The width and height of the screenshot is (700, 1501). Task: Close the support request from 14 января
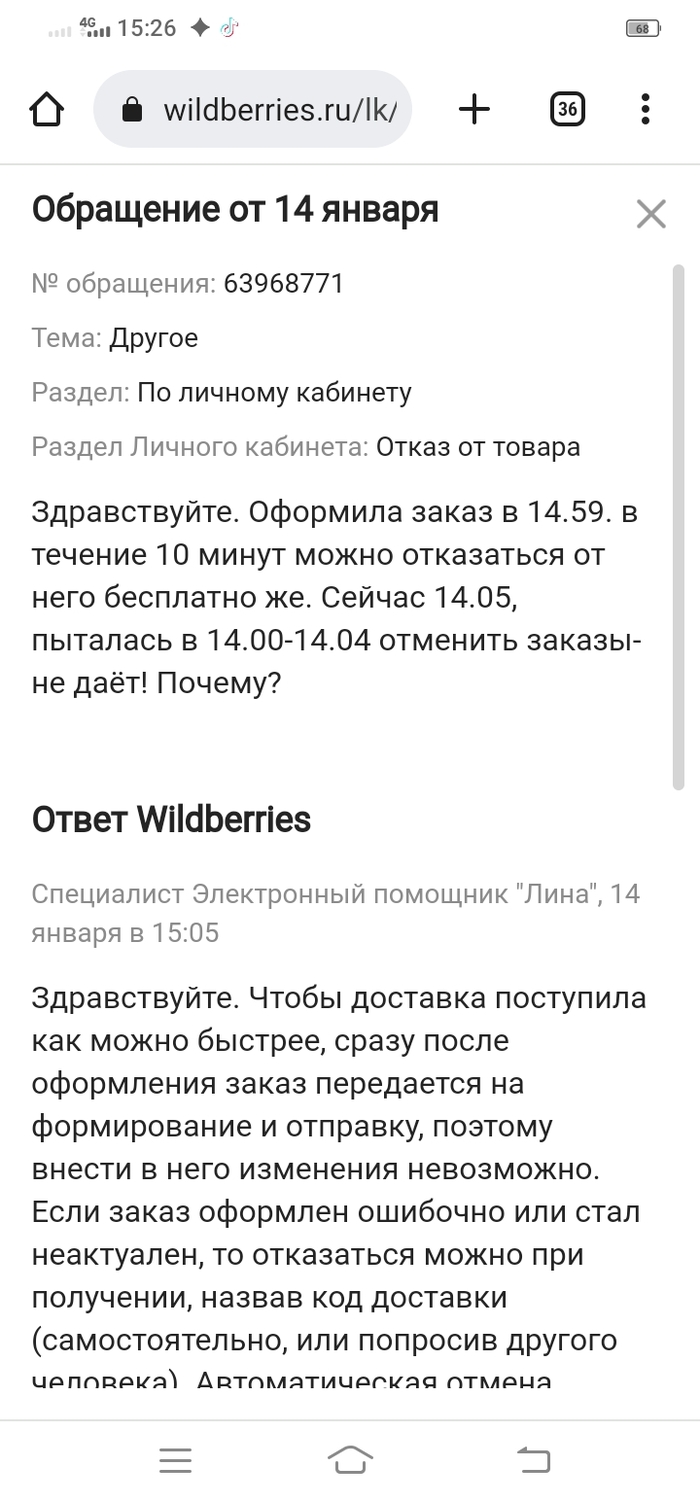[x=651, y=213]
